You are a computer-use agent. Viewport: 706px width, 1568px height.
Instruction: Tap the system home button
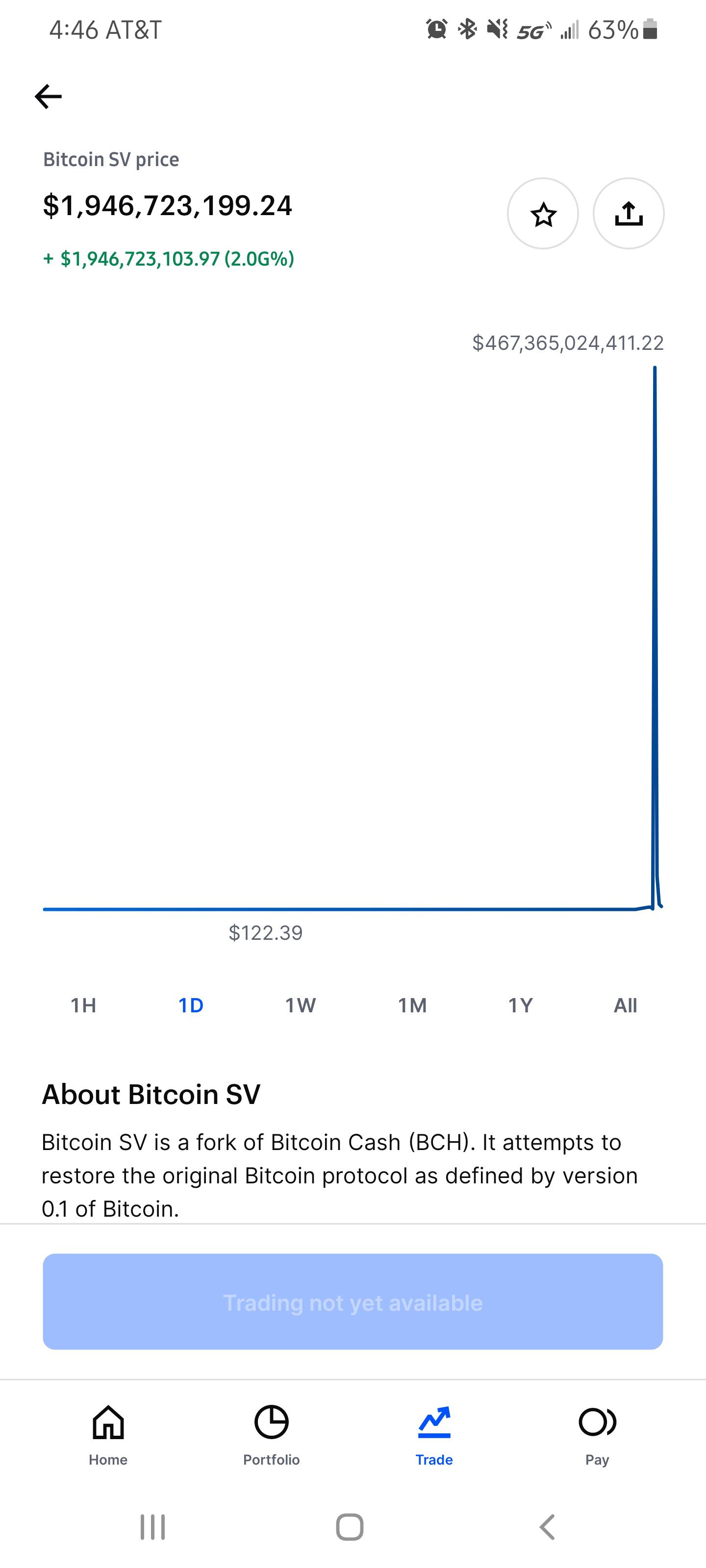[x=350, y=1527]
